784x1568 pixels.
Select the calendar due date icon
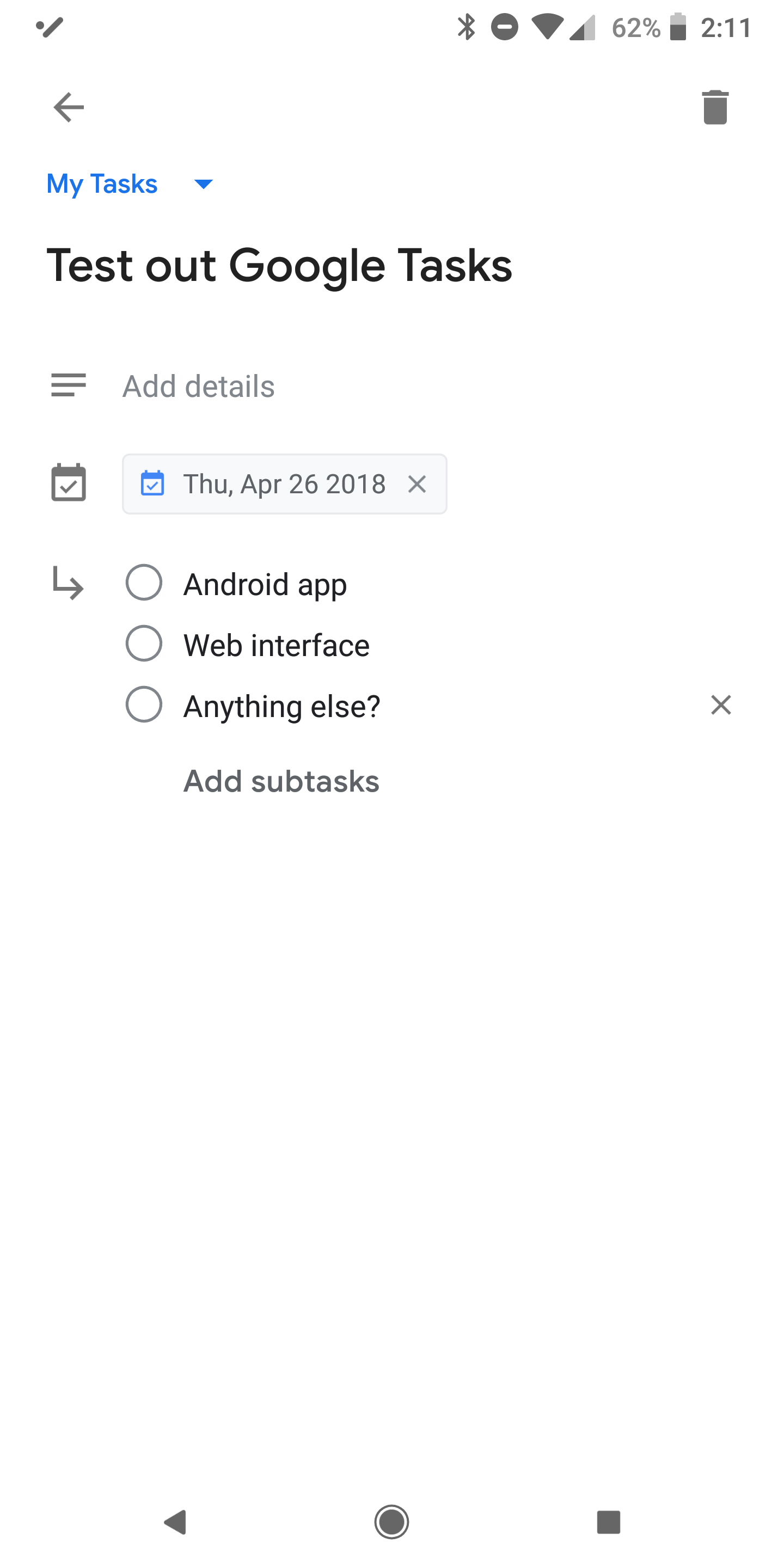click(x=68, y=483)
